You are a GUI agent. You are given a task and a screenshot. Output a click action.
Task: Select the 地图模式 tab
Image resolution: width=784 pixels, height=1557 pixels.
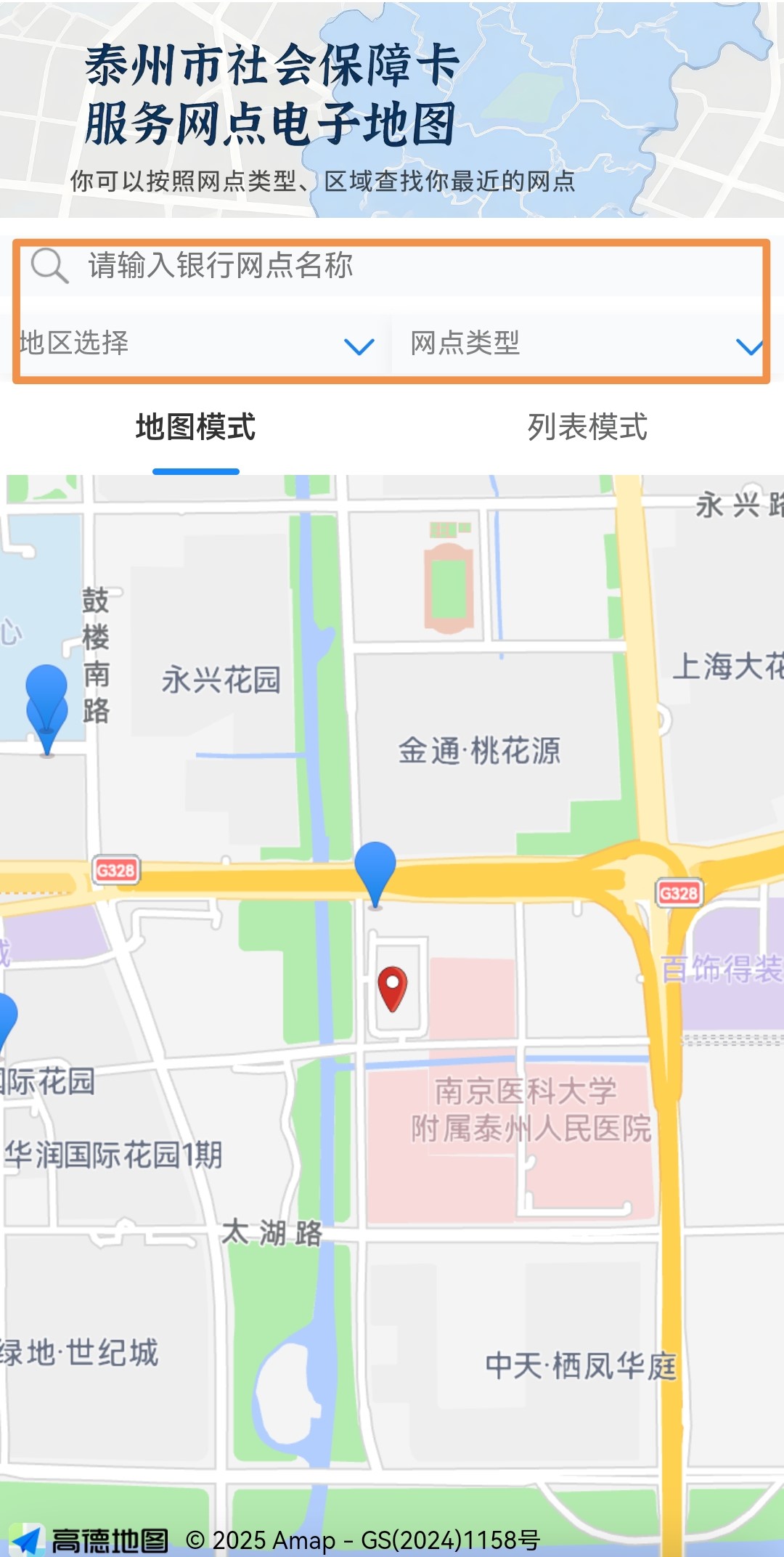tap(195, 428)
